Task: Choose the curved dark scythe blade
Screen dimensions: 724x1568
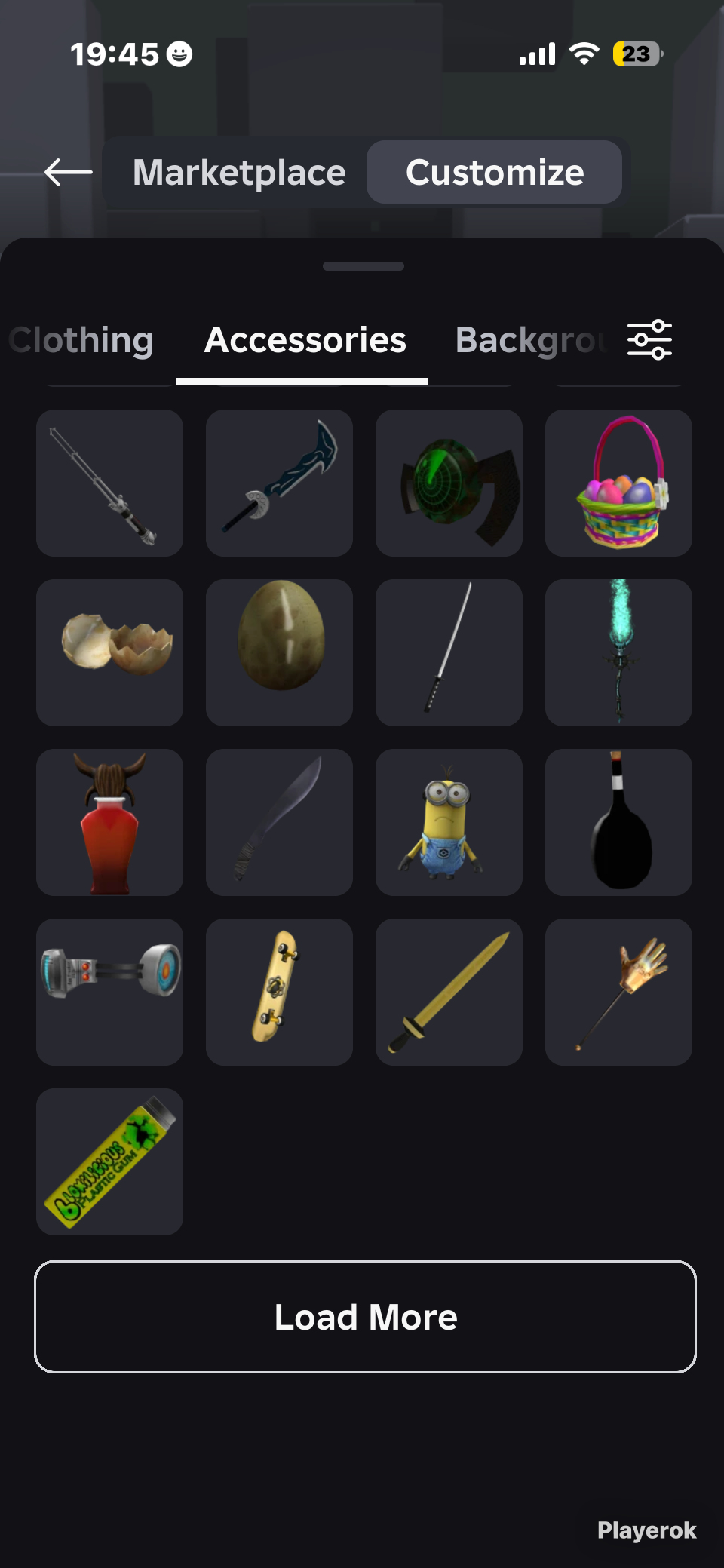Action: click(279, 483)
